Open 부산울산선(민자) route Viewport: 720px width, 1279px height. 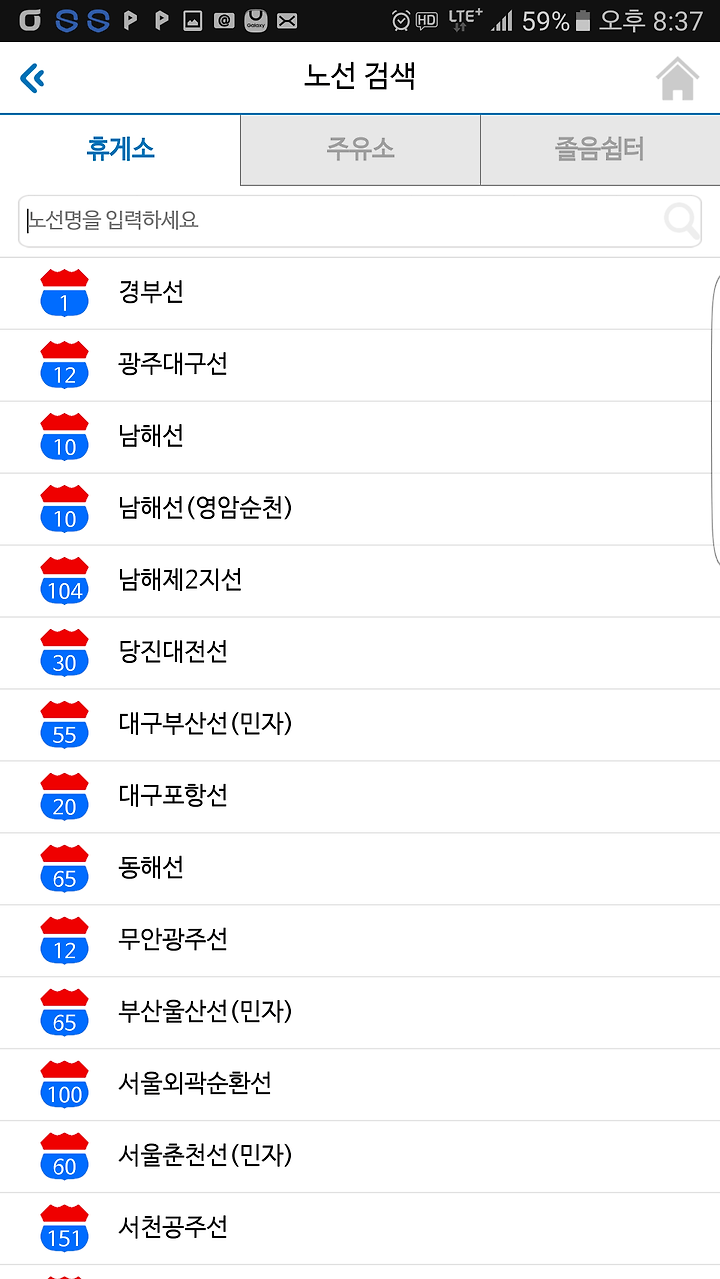(360, 1013)
